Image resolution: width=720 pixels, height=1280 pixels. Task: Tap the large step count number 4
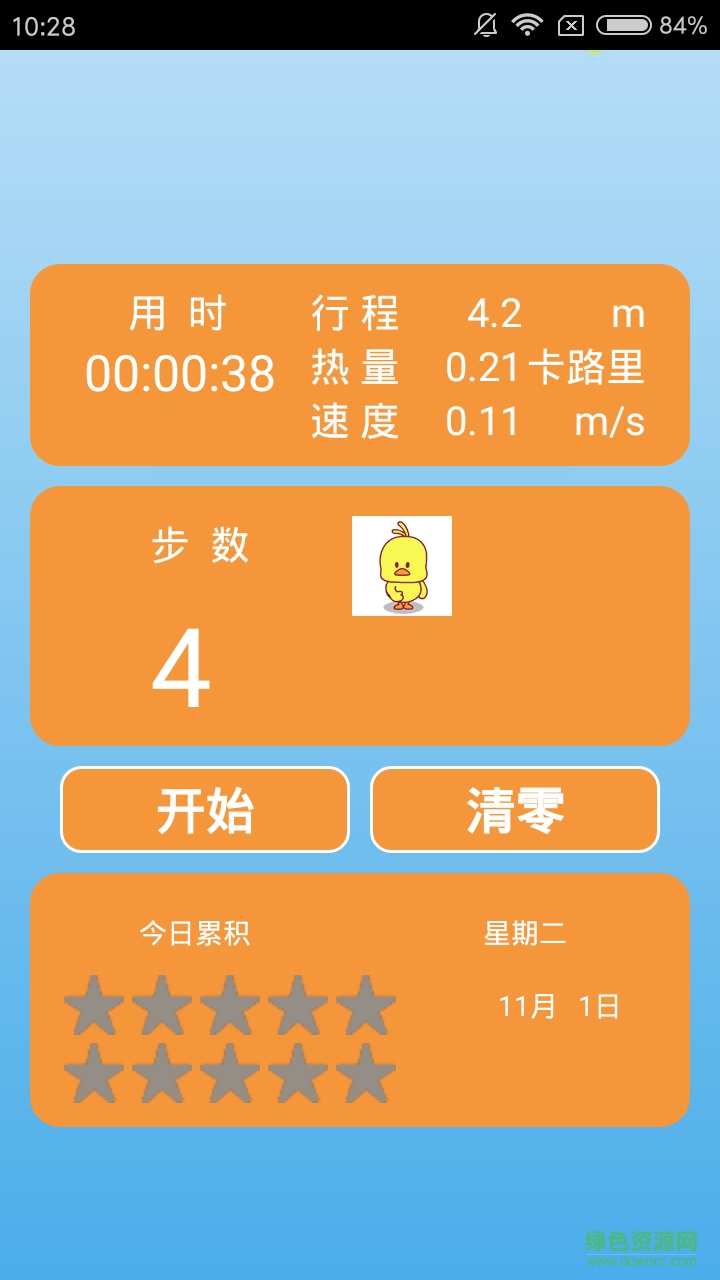(180, 670)
